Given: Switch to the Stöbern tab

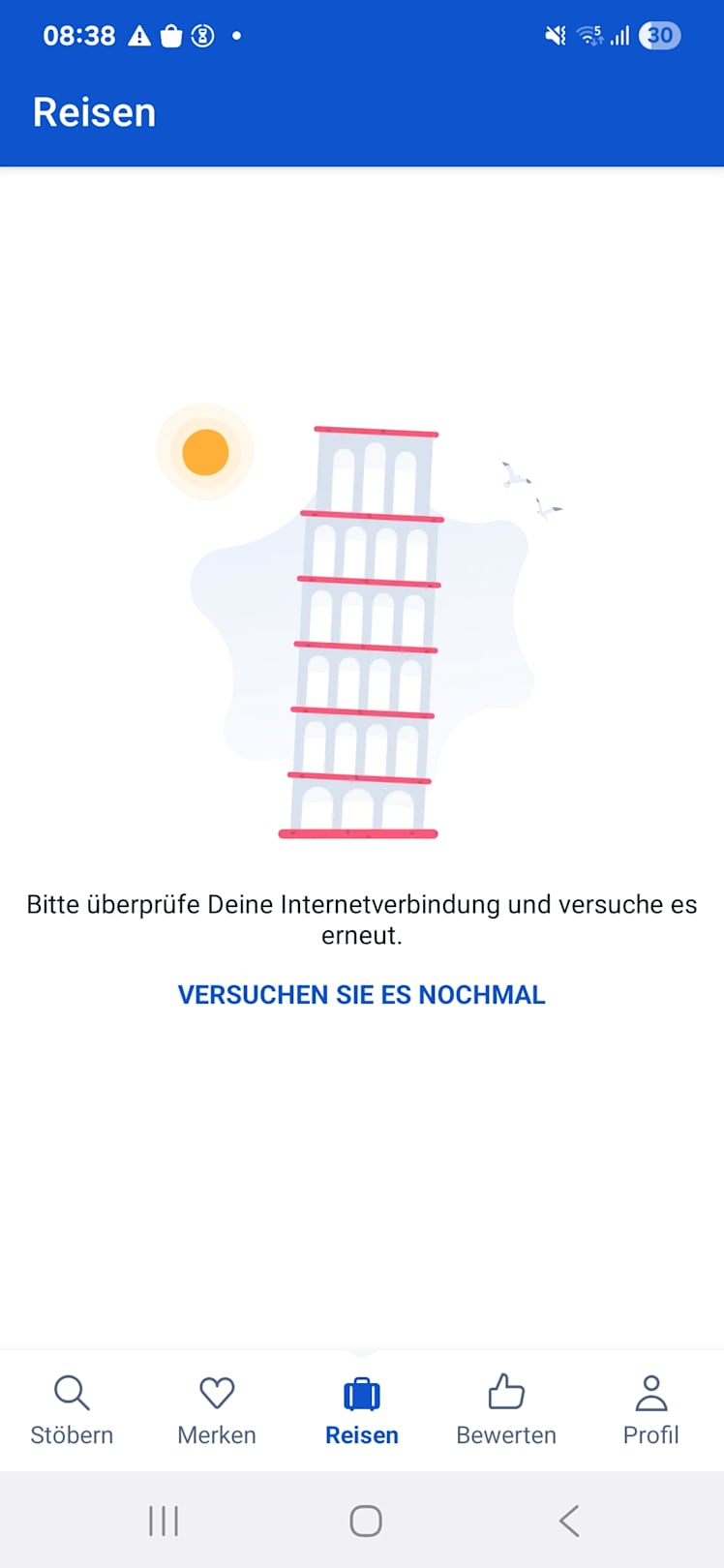Looking at the screenshot, I should [x=72, y=1410].
